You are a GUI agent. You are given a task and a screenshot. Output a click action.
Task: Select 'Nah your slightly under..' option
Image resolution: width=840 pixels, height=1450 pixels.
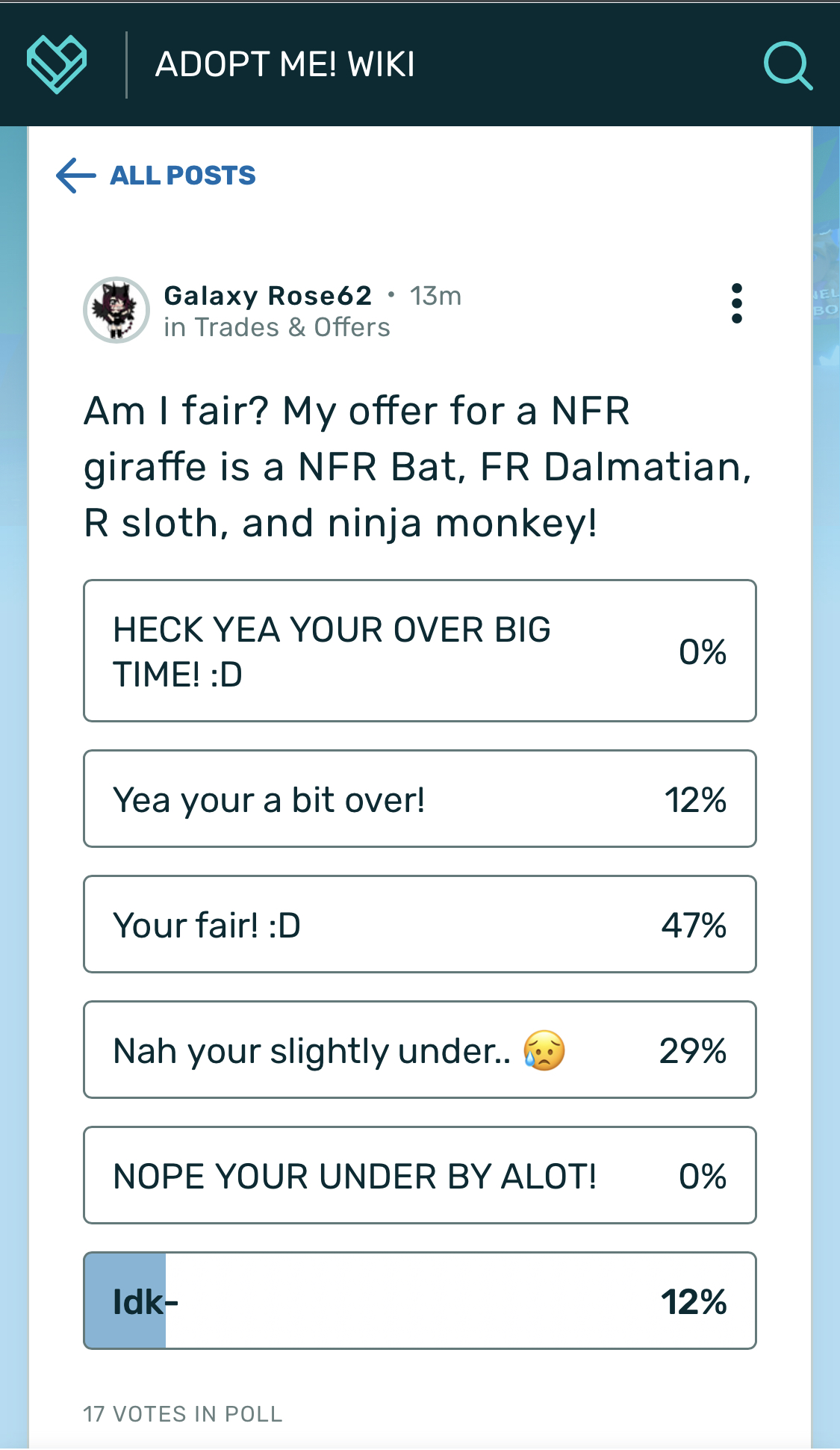(420, 1050)
